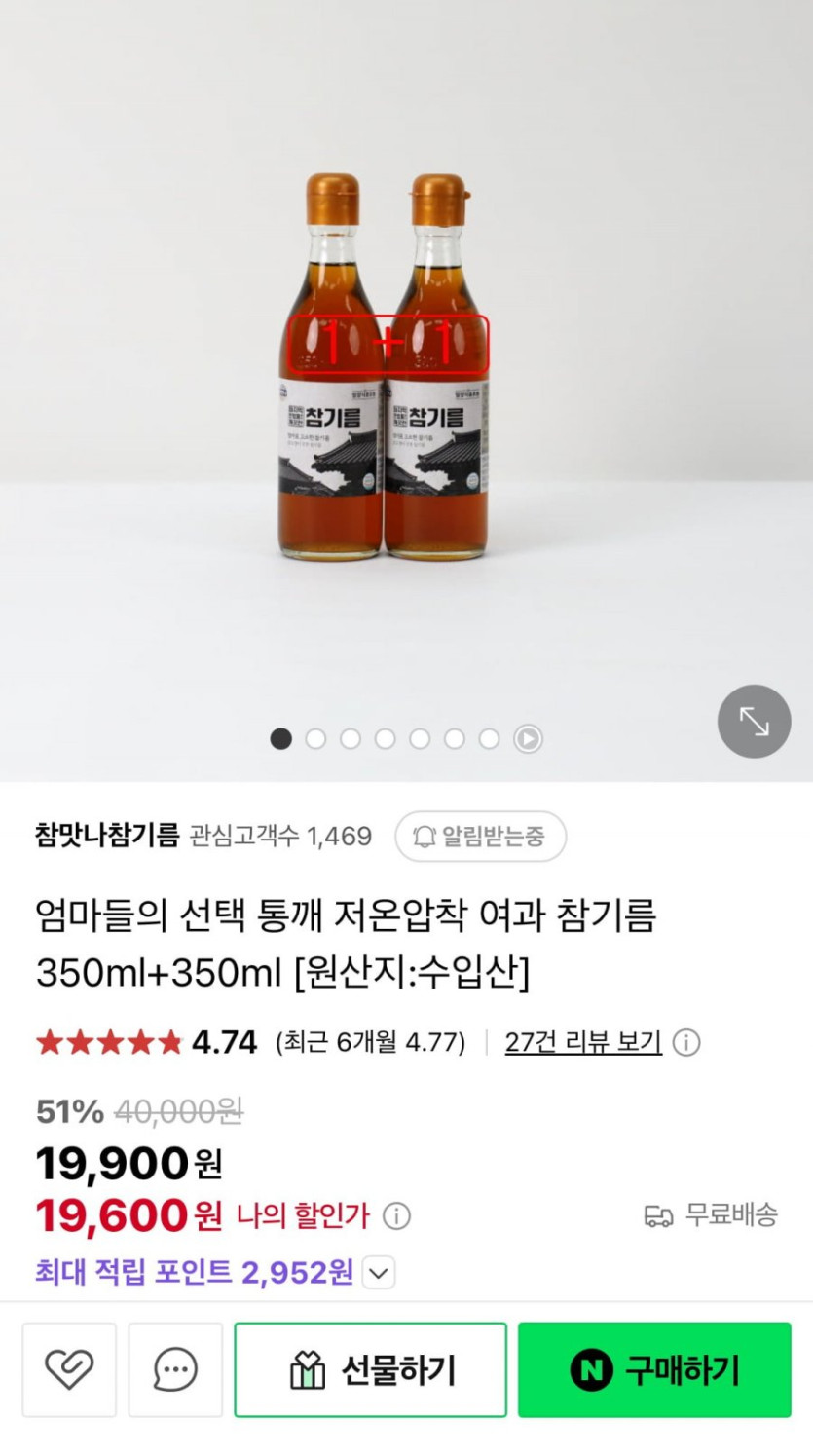Jump to the video slide indicator
Screen dimensions: 813x1456
click(x=528, y=739)
